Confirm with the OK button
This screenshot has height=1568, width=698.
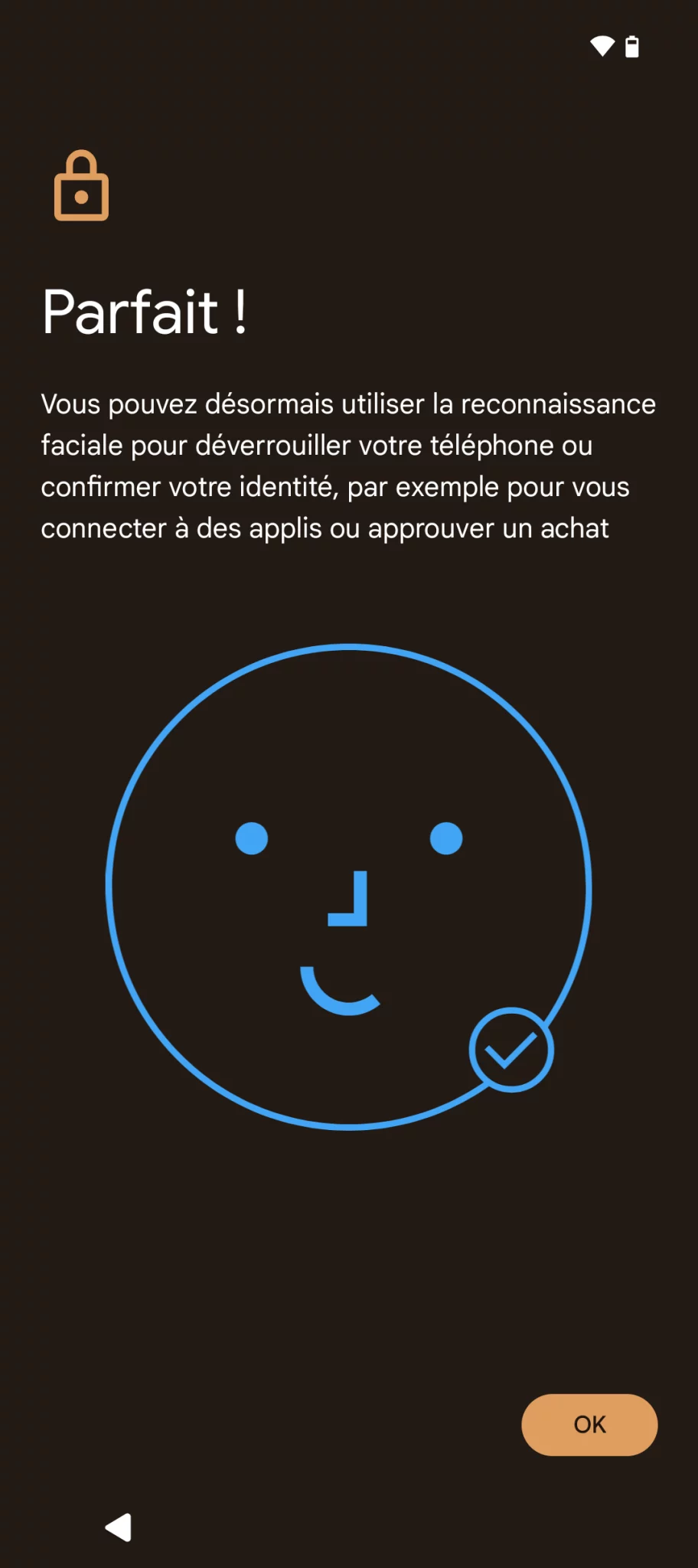coord(589,1424)
